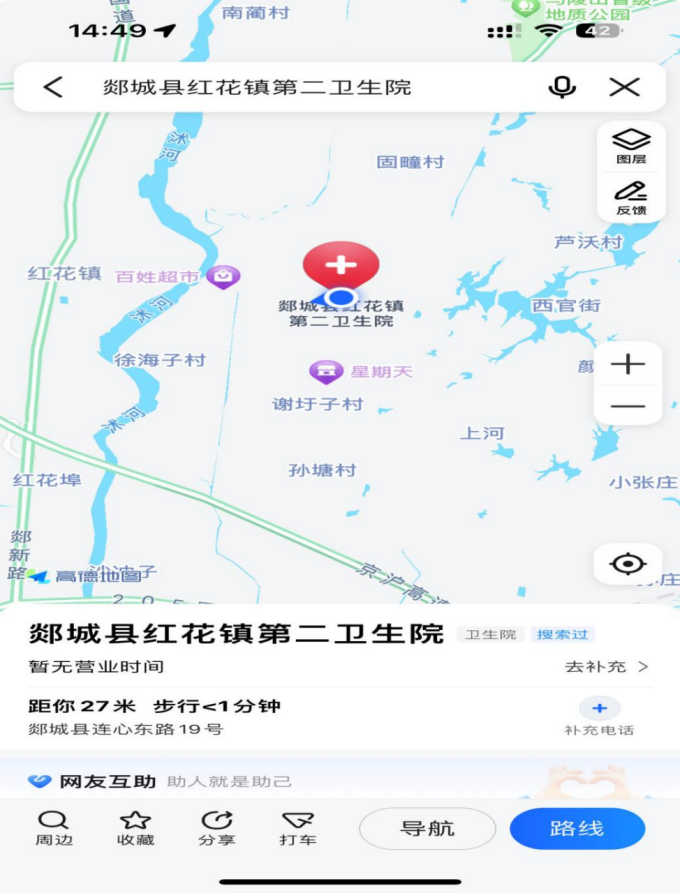Viewport: 681px width, 894px height.
Task: Open the 图层 map layers button
Action: point(631,146)
